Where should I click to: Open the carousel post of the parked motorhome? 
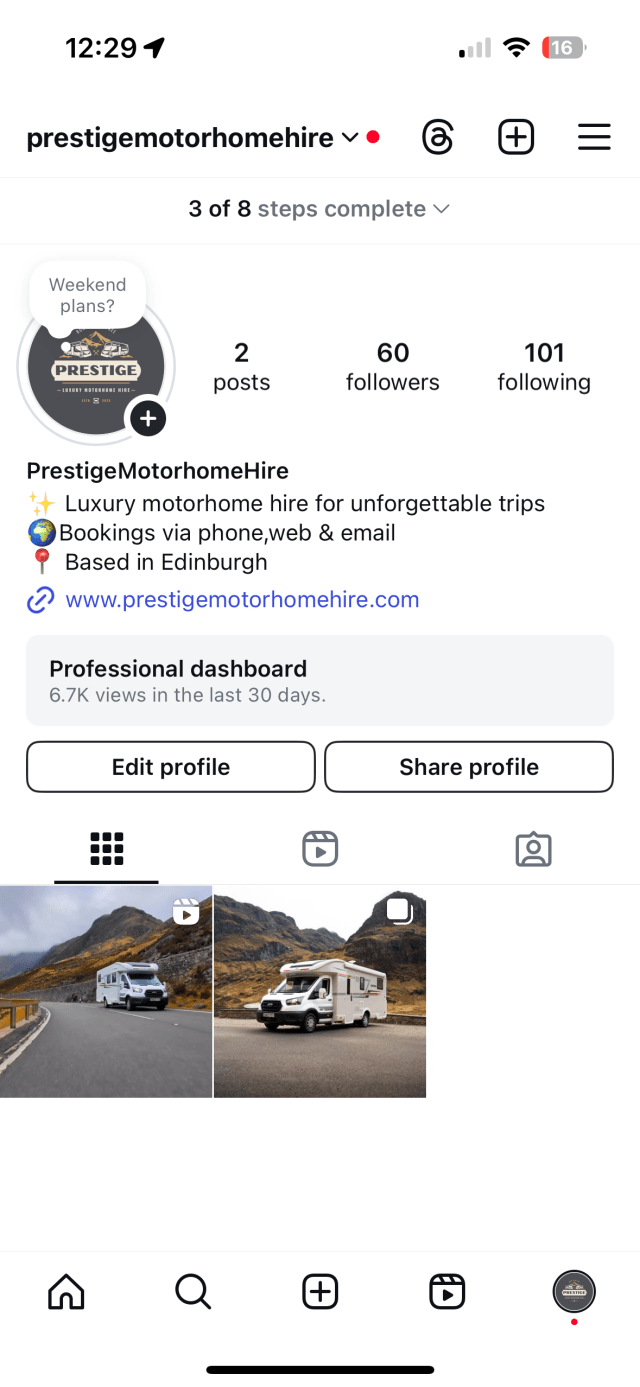[x=320, y=991]
